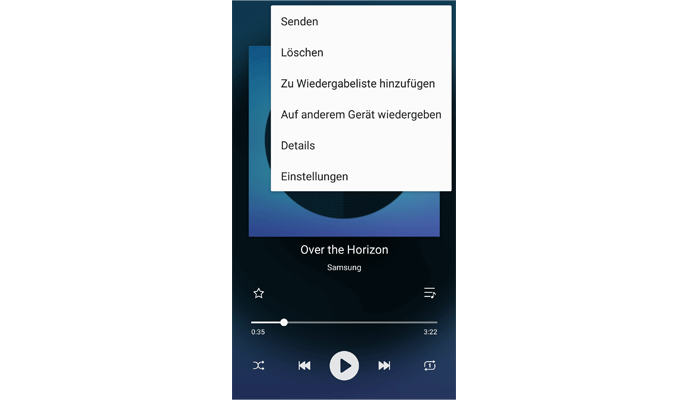The height and width of the screenshot is (400, 688).
Task: Tap Zu Wiedergabeliste hinzufügen
Action: pyautogui.click(x=358, y=83)
